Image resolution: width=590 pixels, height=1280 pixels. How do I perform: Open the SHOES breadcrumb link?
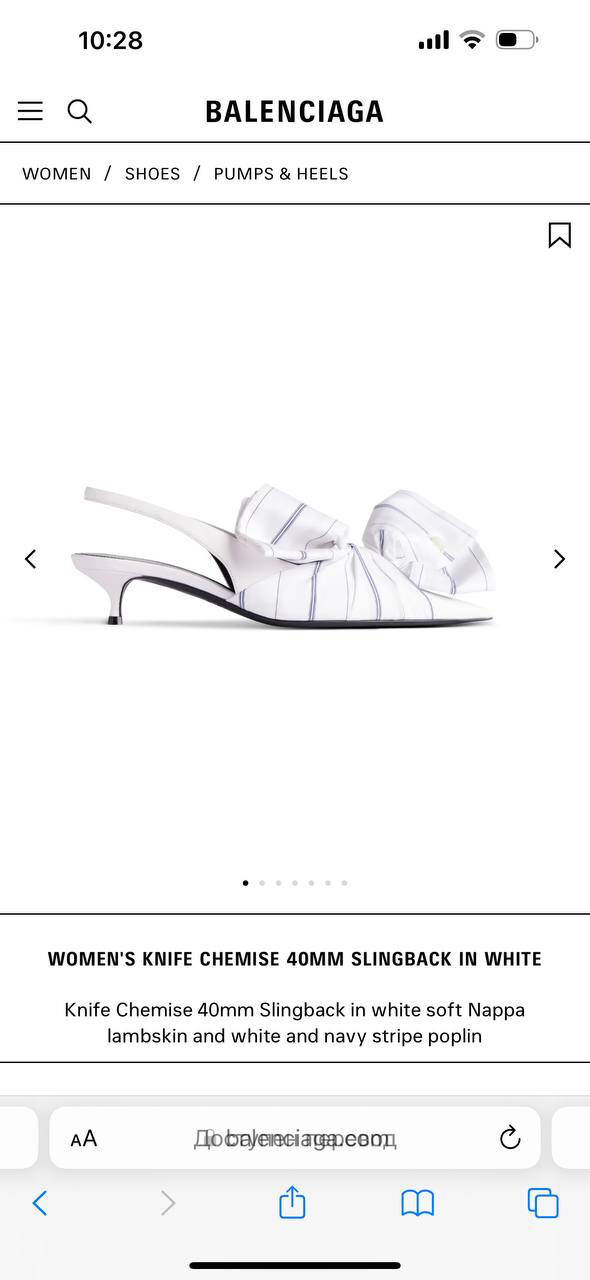(x=153, y=174)
